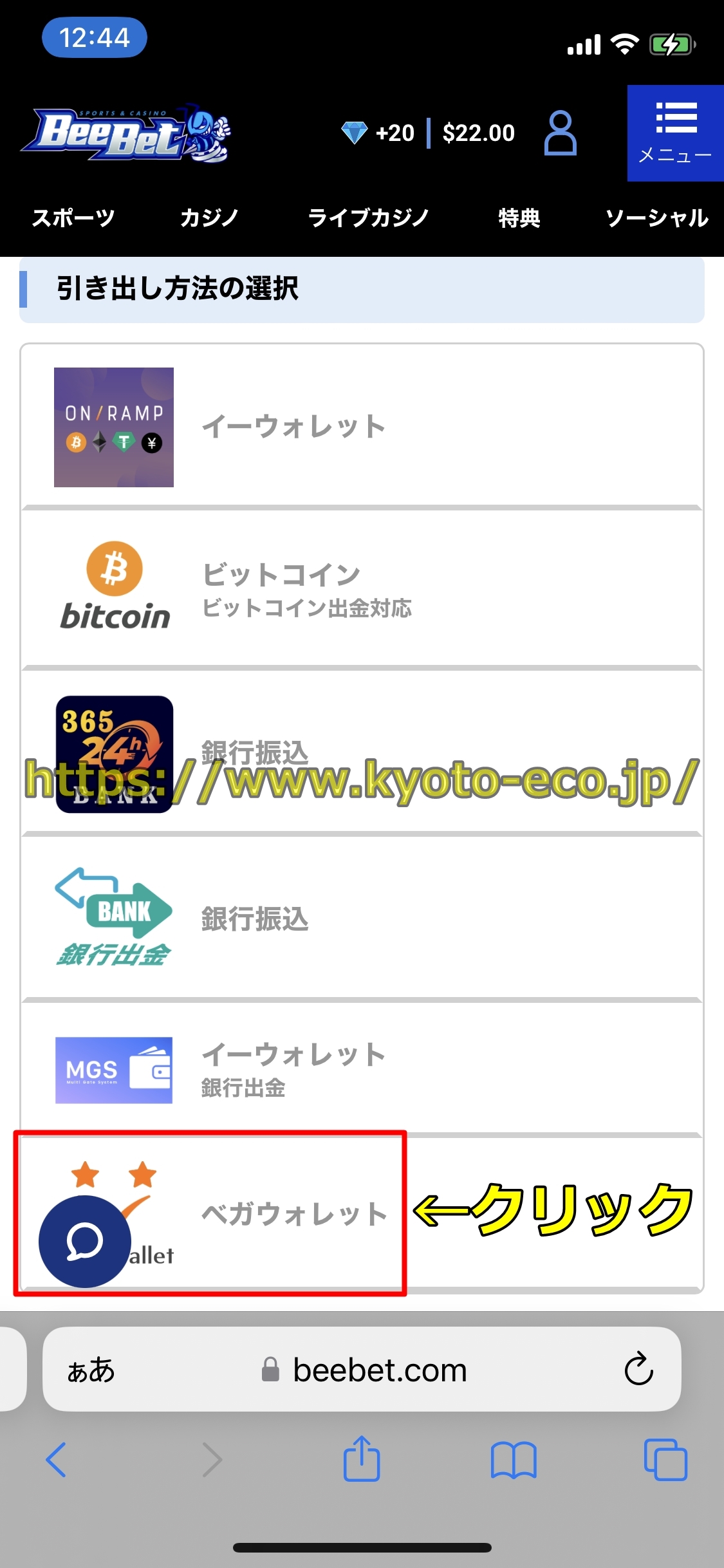
Task: Open the 特典 tab
Action: point(519,218)
